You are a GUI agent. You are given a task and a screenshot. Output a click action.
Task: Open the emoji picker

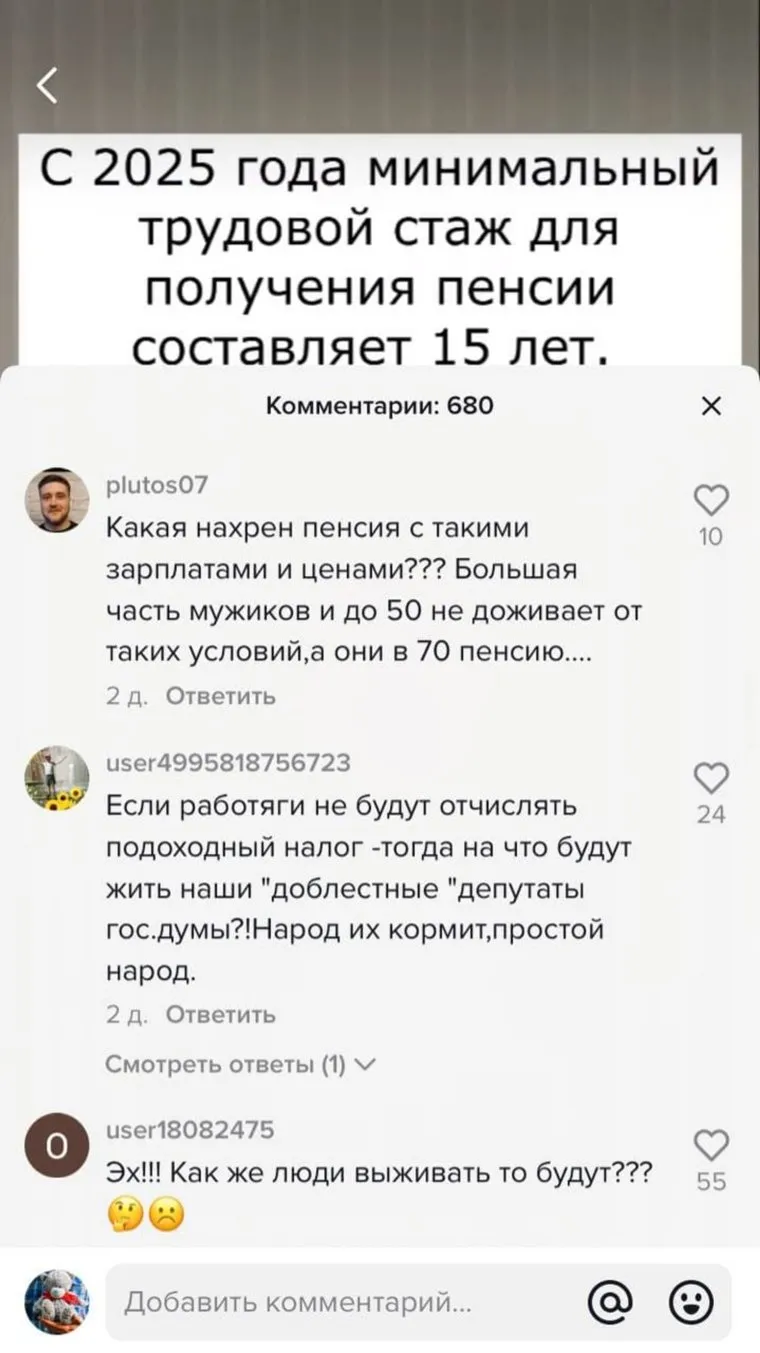[x=690, y=1302]
